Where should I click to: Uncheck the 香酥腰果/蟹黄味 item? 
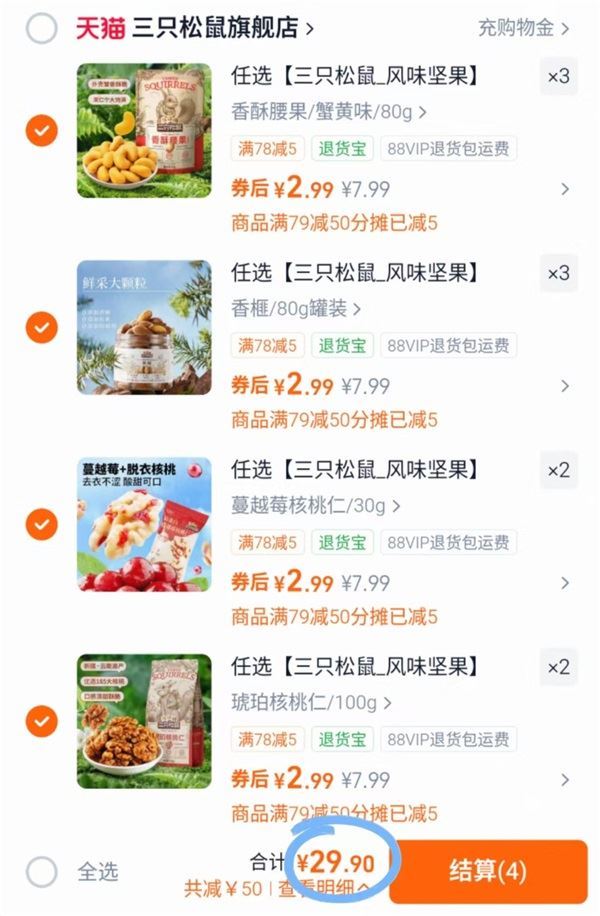(41, 131)
